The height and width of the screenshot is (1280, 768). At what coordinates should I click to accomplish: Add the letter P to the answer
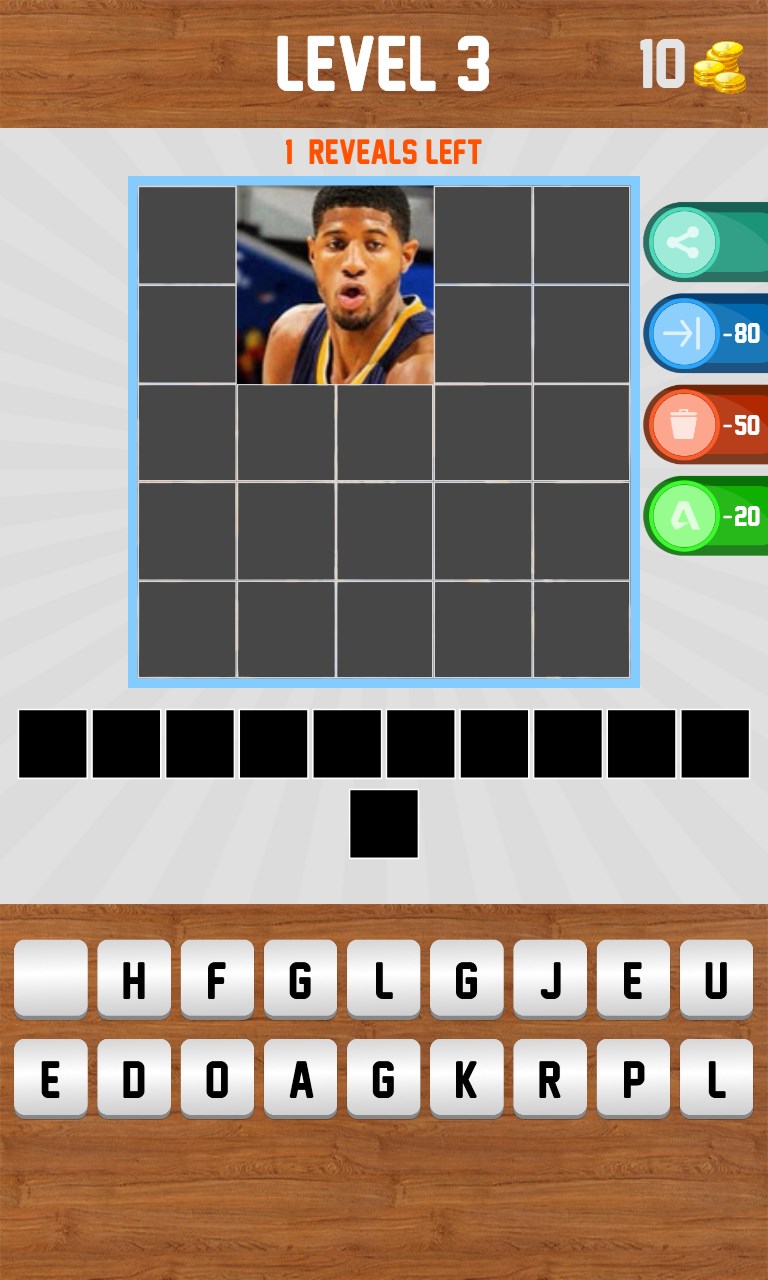tap(633, 1079)
